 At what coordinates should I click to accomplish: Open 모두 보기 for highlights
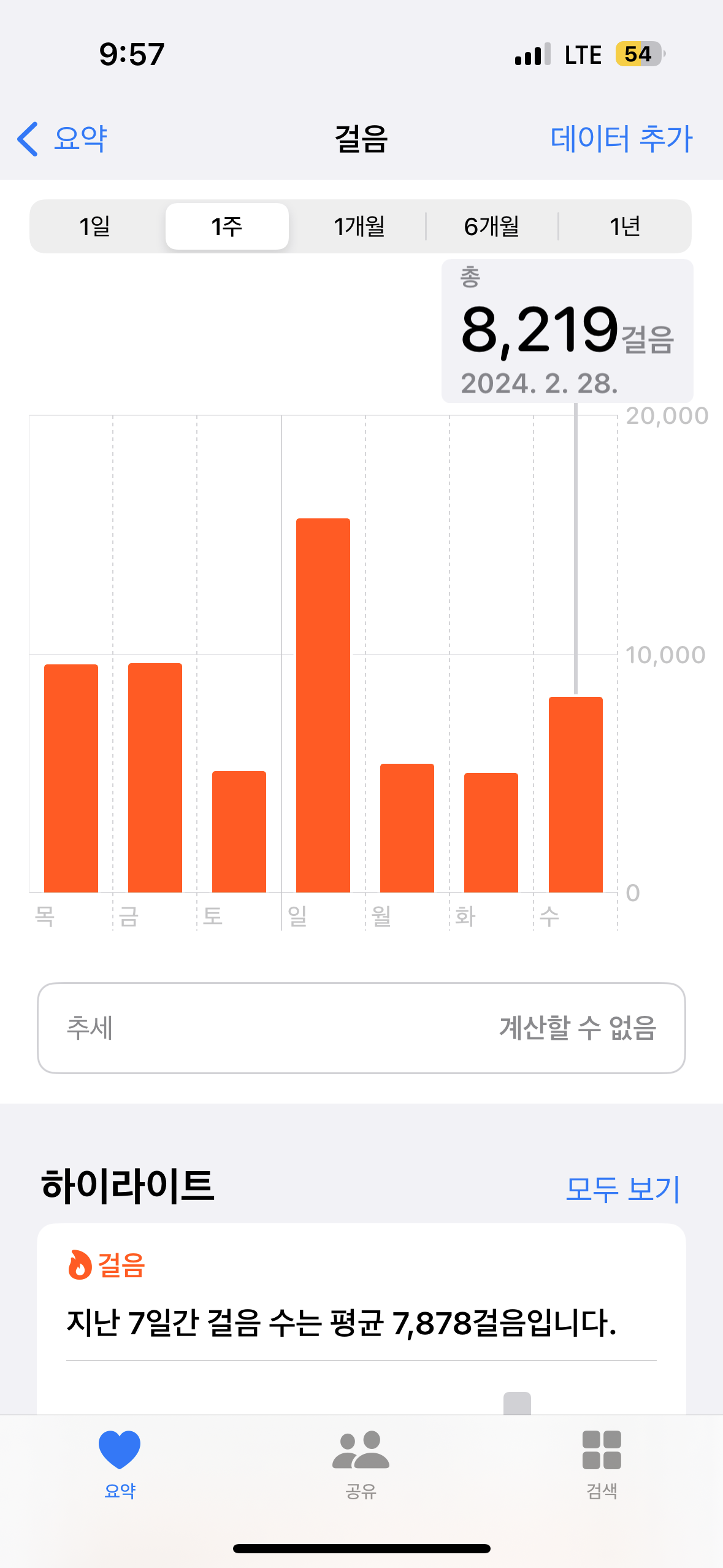[622, 1189]
